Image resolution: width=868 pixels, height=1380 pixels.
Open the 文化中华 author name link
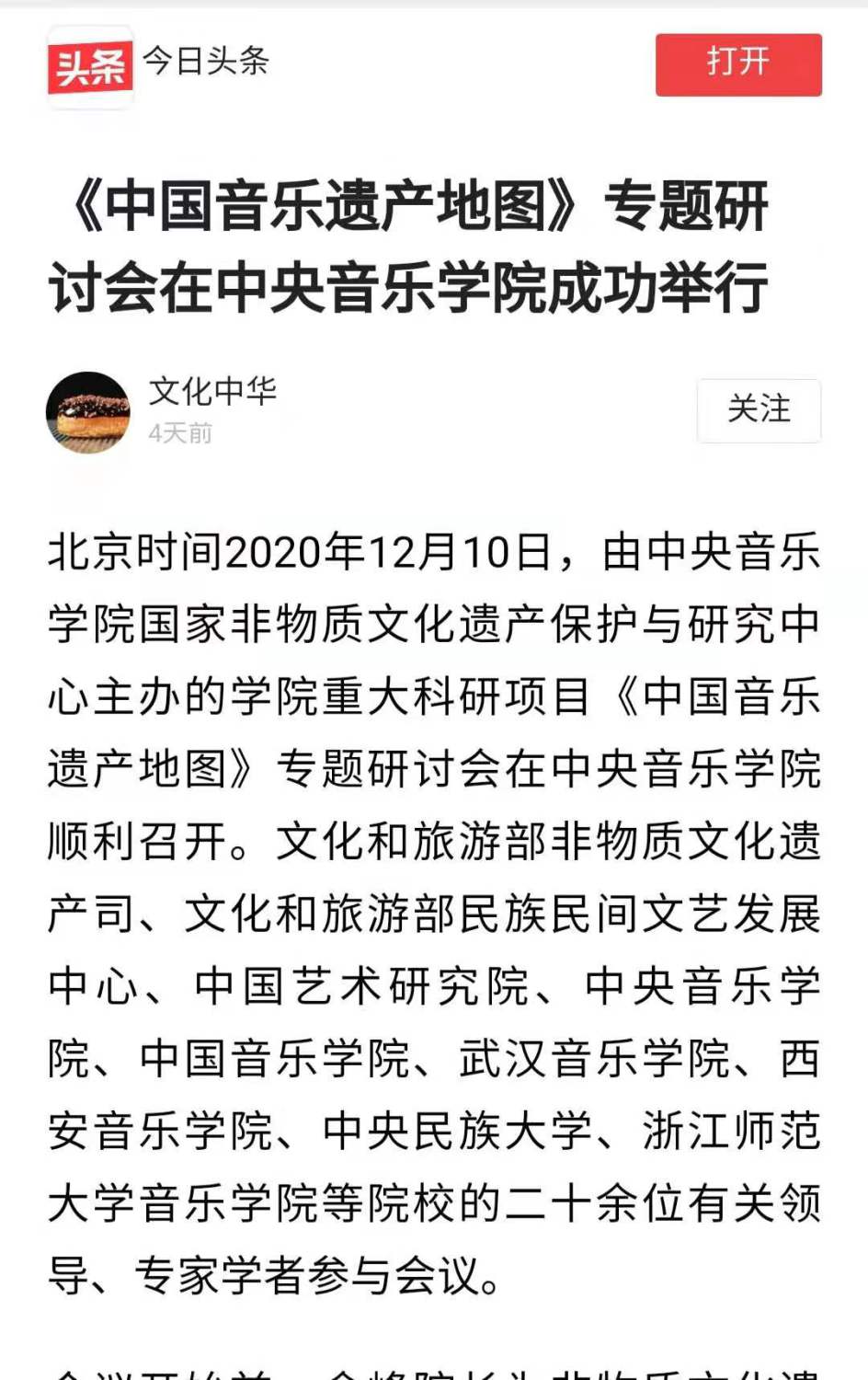pos(212,392)
